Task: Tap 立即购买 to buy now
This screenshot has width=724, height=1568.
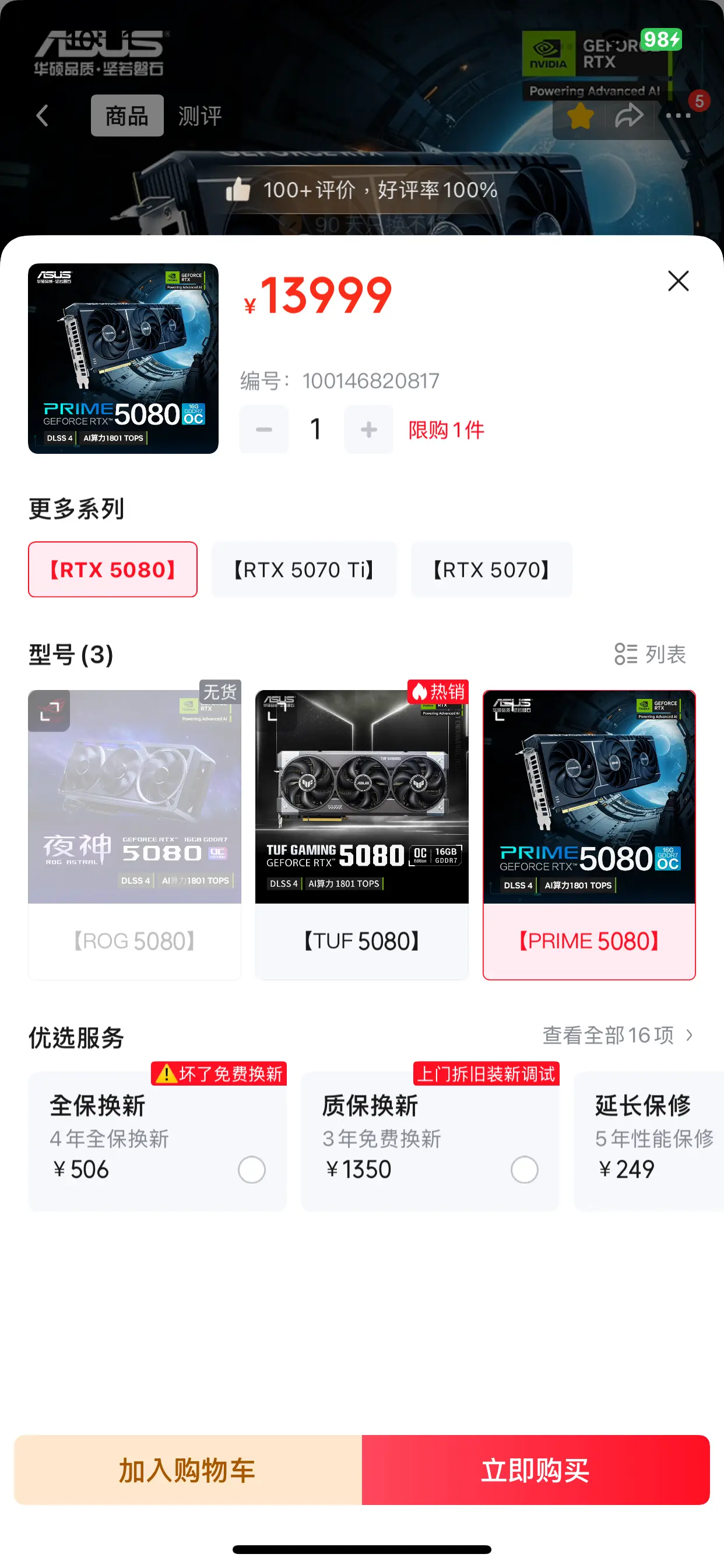Action: pos(535,1470)
